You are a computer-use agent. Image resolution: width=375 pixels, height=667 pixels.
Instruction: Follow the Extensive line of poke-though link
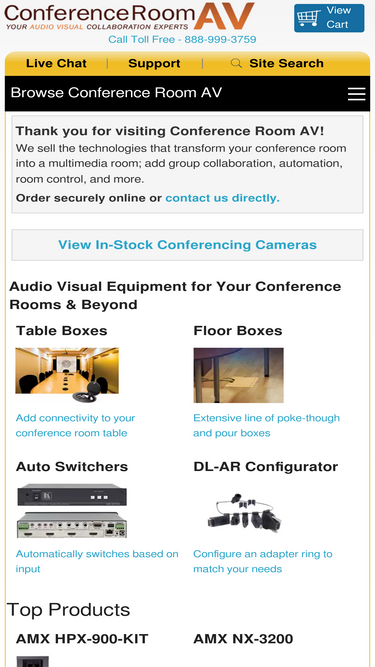coord(267,425)
